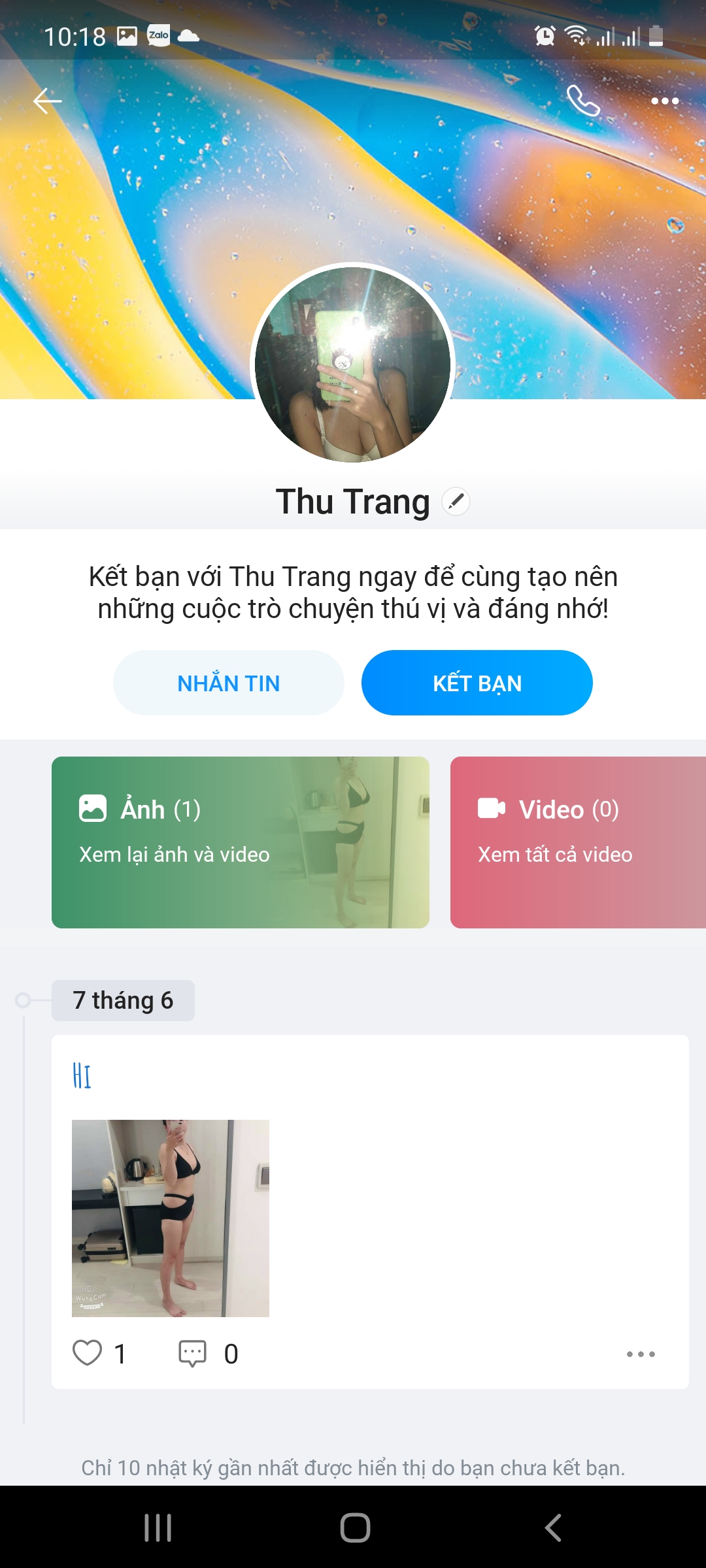706x1568 pixels.
Task: Send friend request via KẾT BẠN
Action: 477,683
